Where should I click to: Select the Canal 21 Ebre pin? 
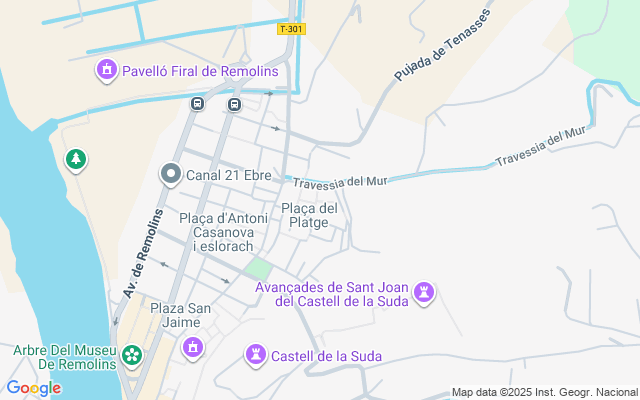coord(170,175)
